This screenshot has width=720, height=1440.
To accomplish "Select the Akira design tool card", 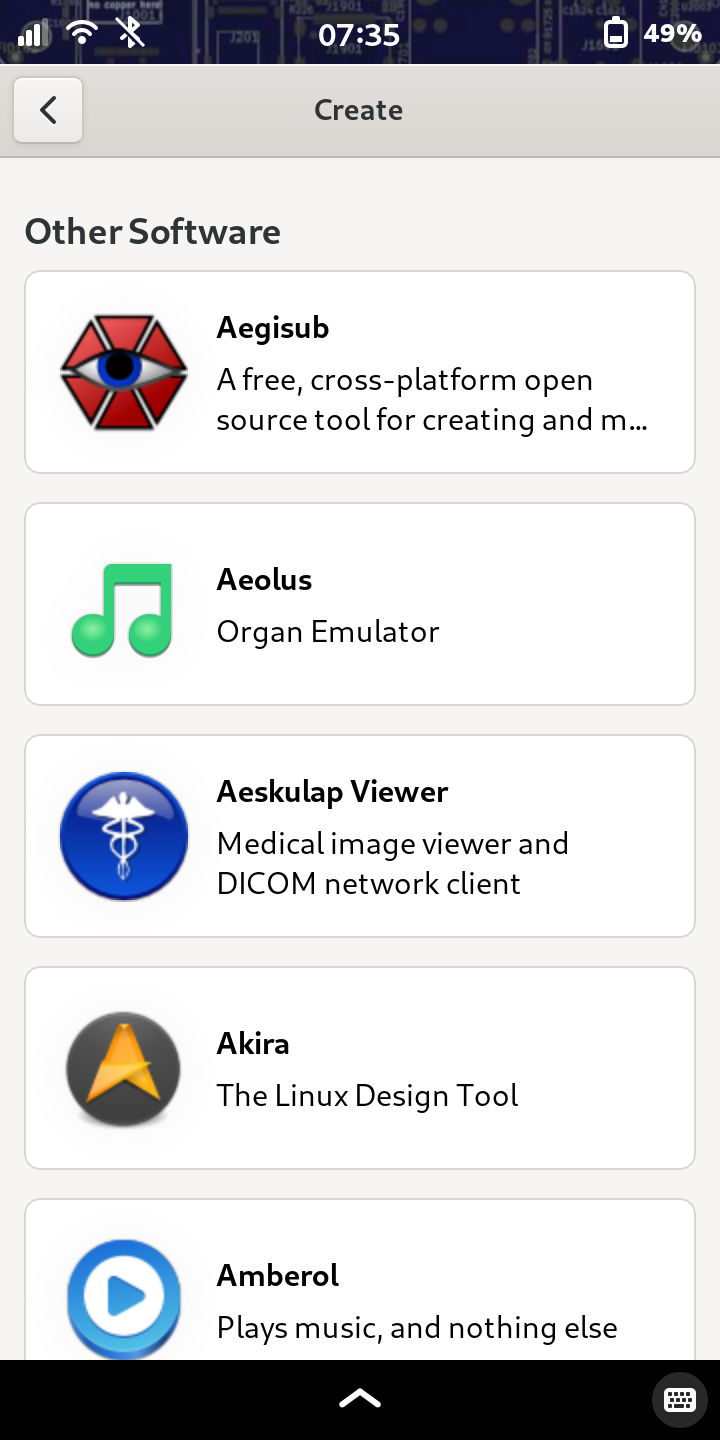I will pyautogui.click(x=360, y=1068).
